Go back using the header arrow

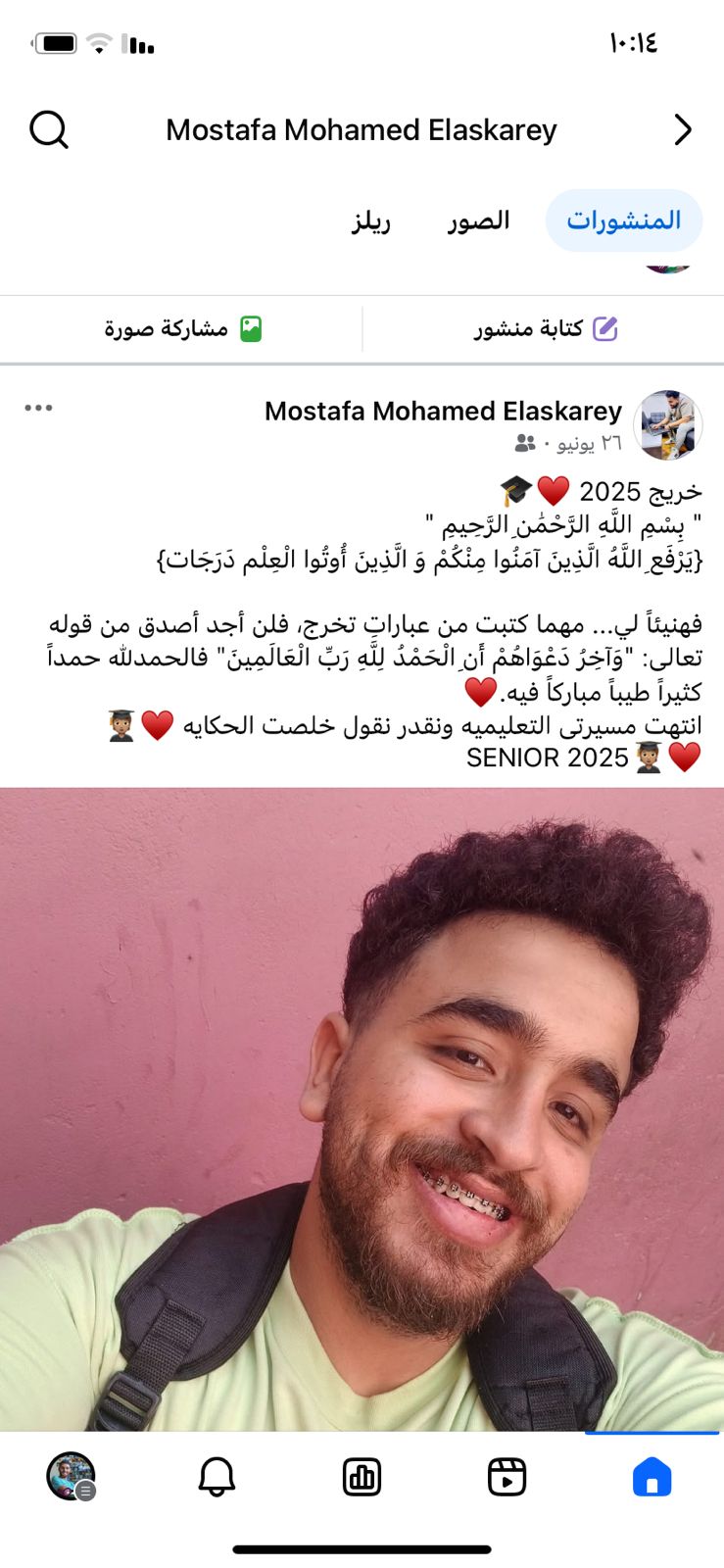(683, 129)
